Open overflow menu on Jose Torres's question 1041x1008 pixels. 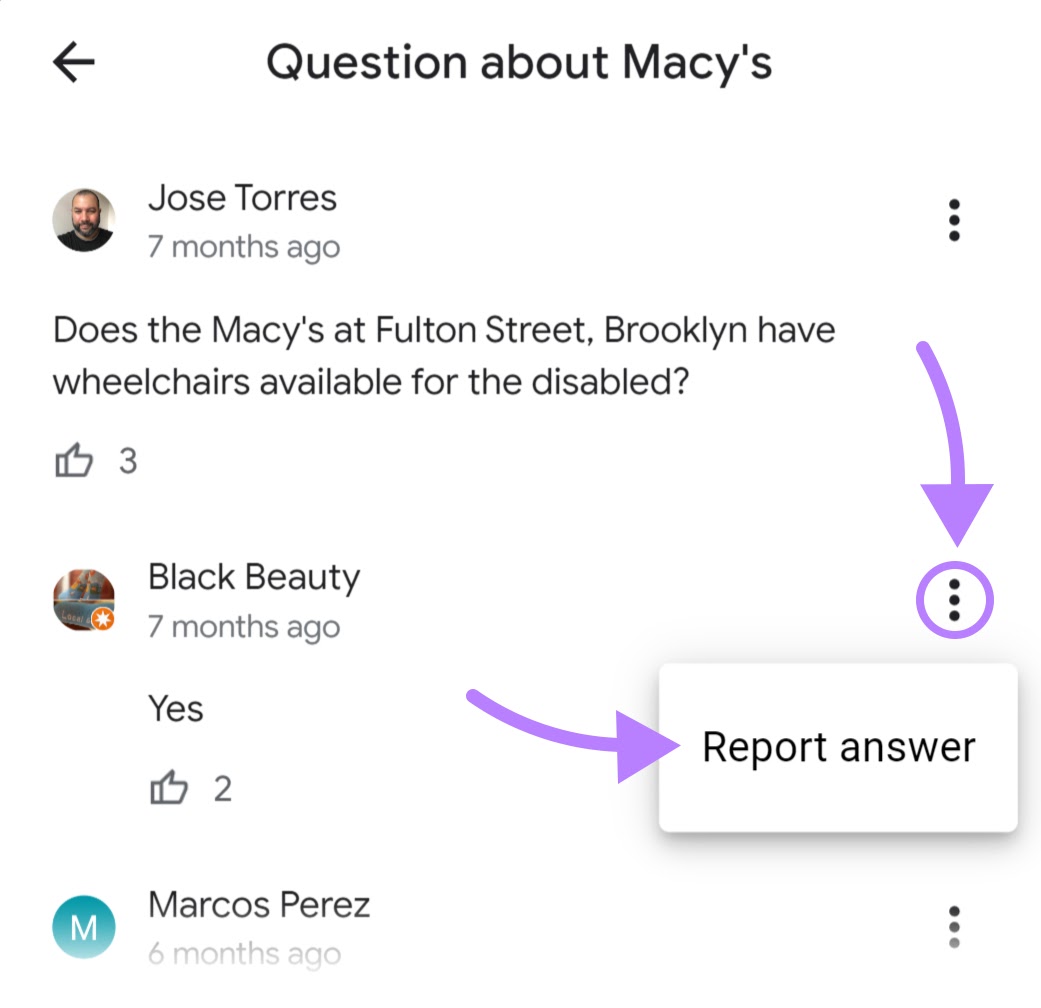point(954,220)
